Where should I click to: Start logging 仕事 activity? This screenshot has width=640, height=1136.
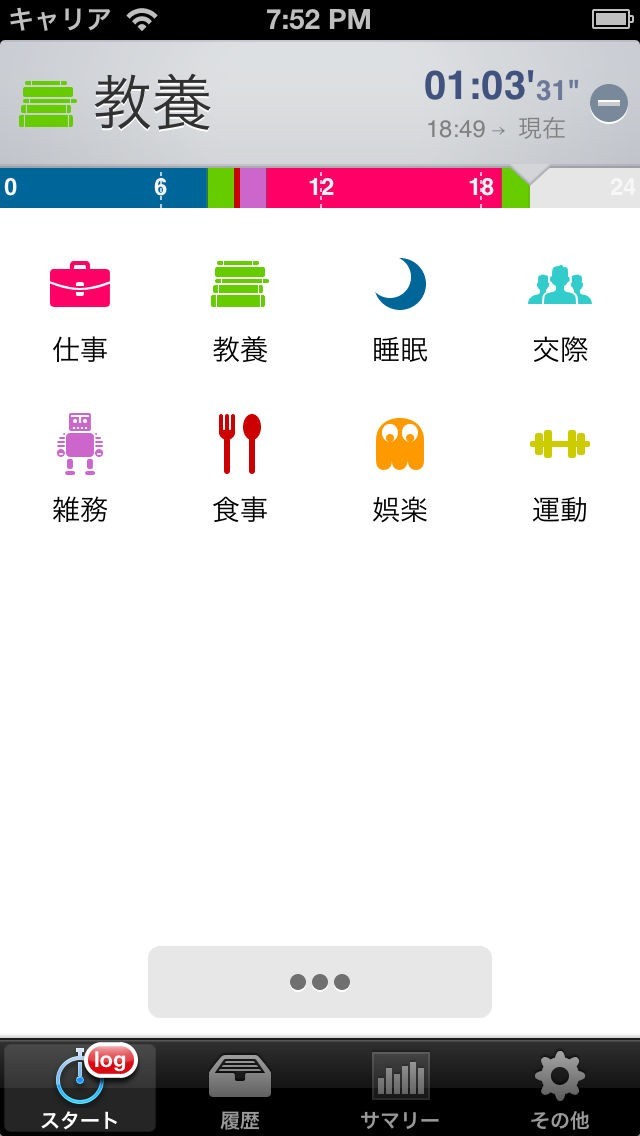(x=80, y=310)
